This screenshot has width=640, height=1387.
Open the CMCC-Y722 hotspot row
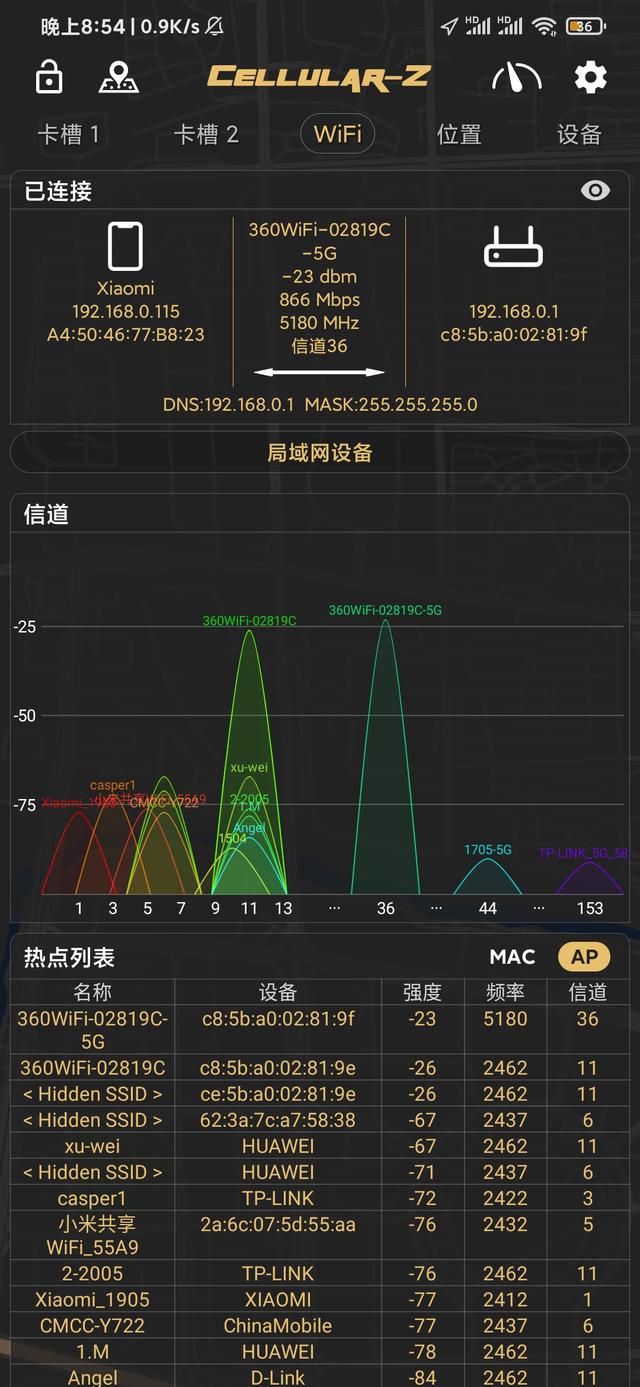coord(320,1326)
